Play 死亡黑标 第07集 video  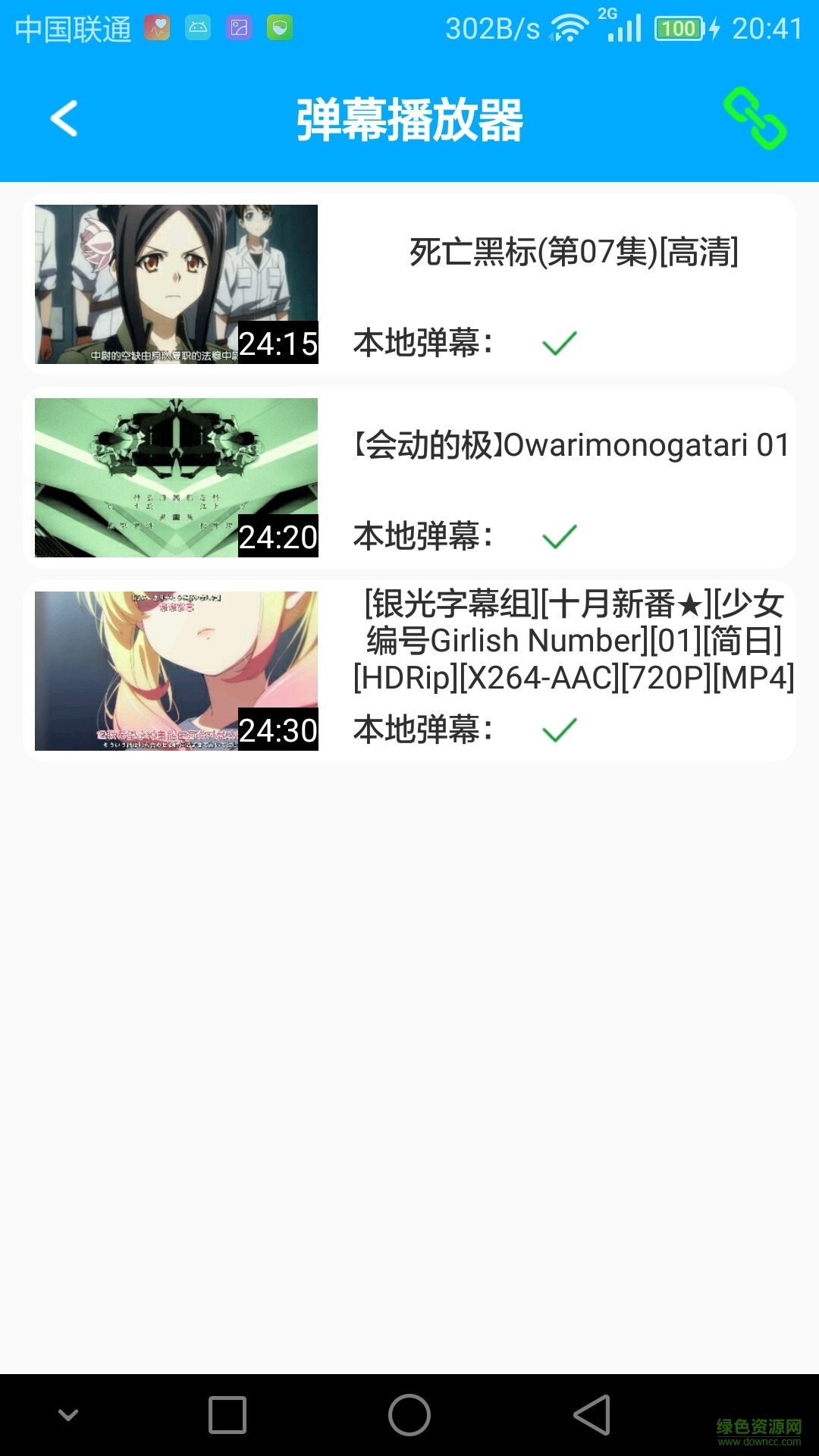[x=176, y=284]
